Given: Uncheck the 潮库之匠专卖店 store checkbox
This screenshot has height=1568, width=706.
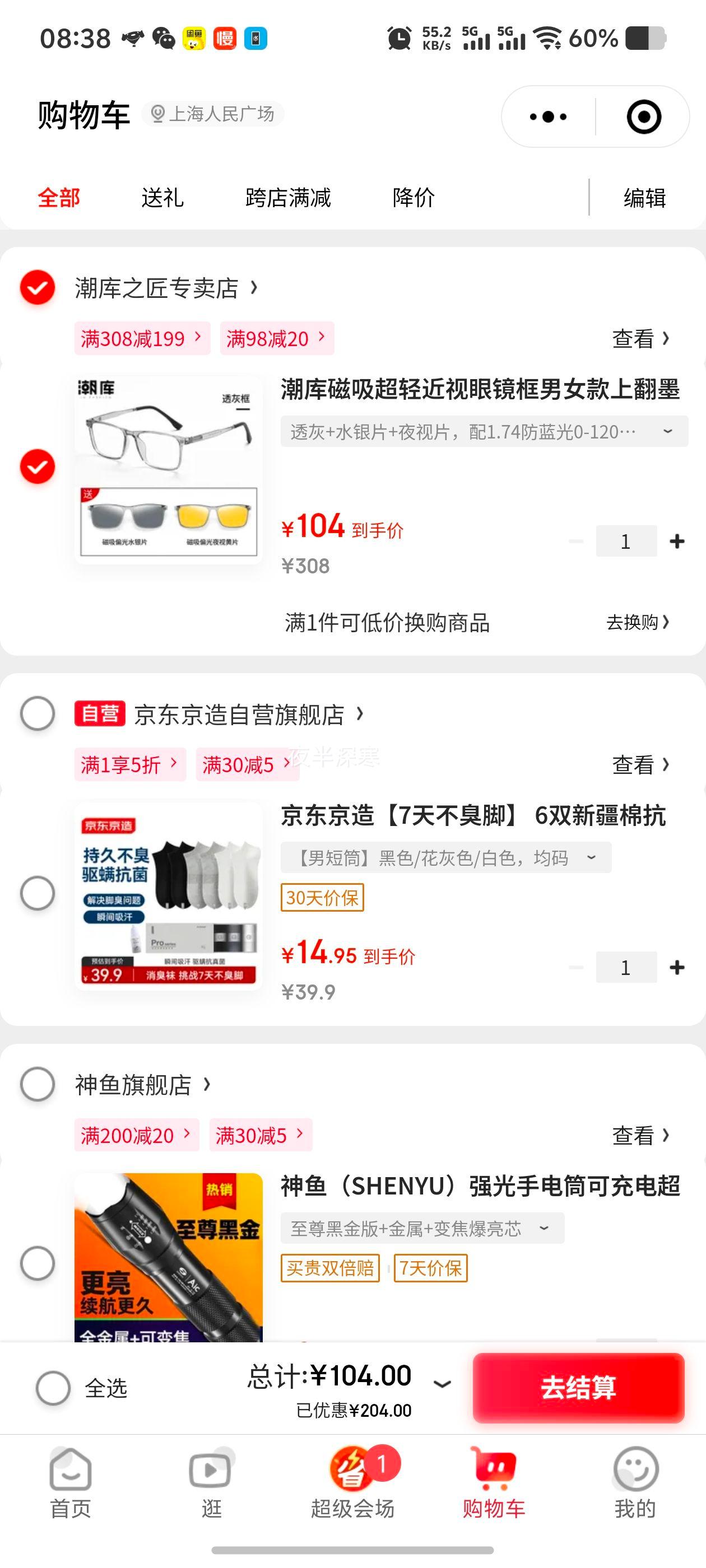Looking at the screenshot, I should [38, 287].
